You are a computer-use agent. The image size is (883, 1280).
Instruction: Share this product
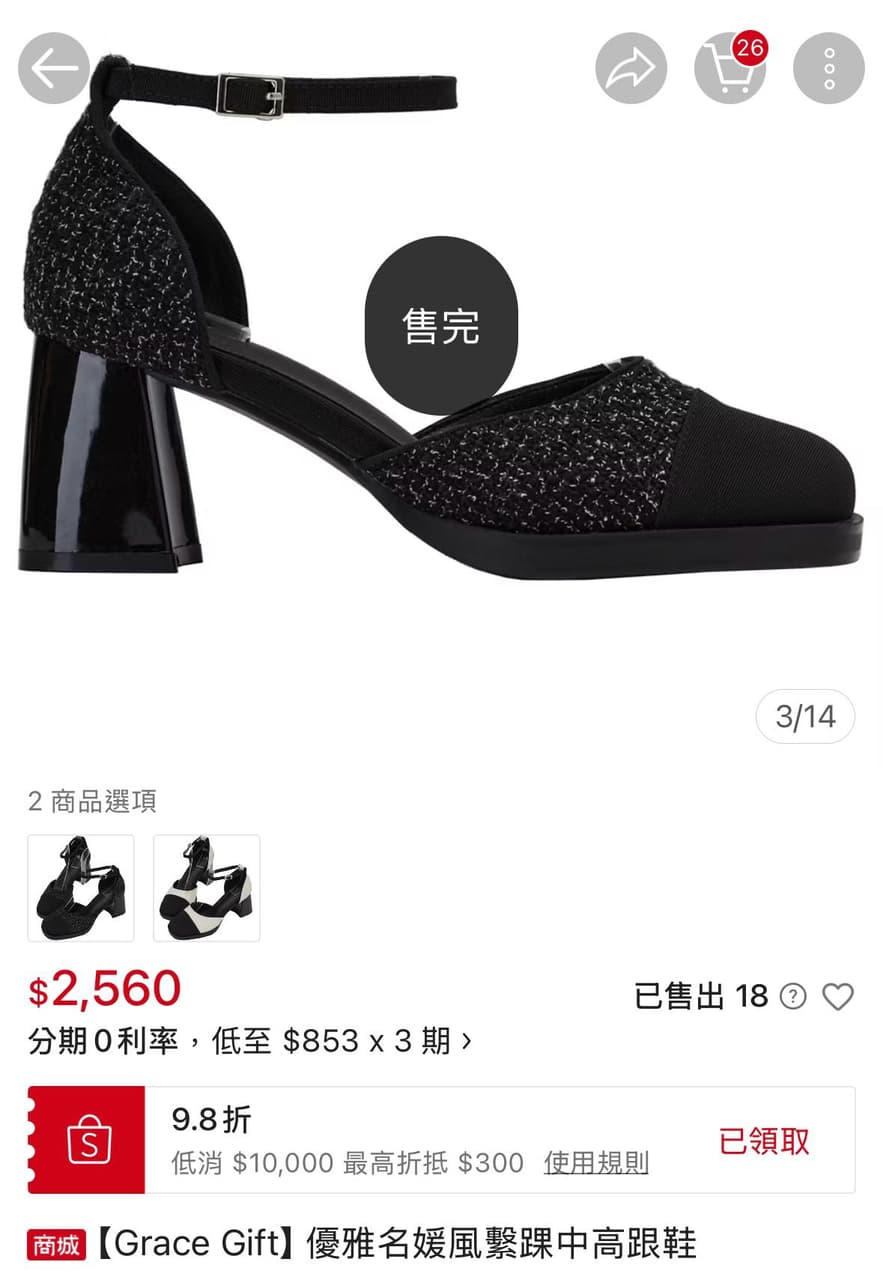coord(631,69)
